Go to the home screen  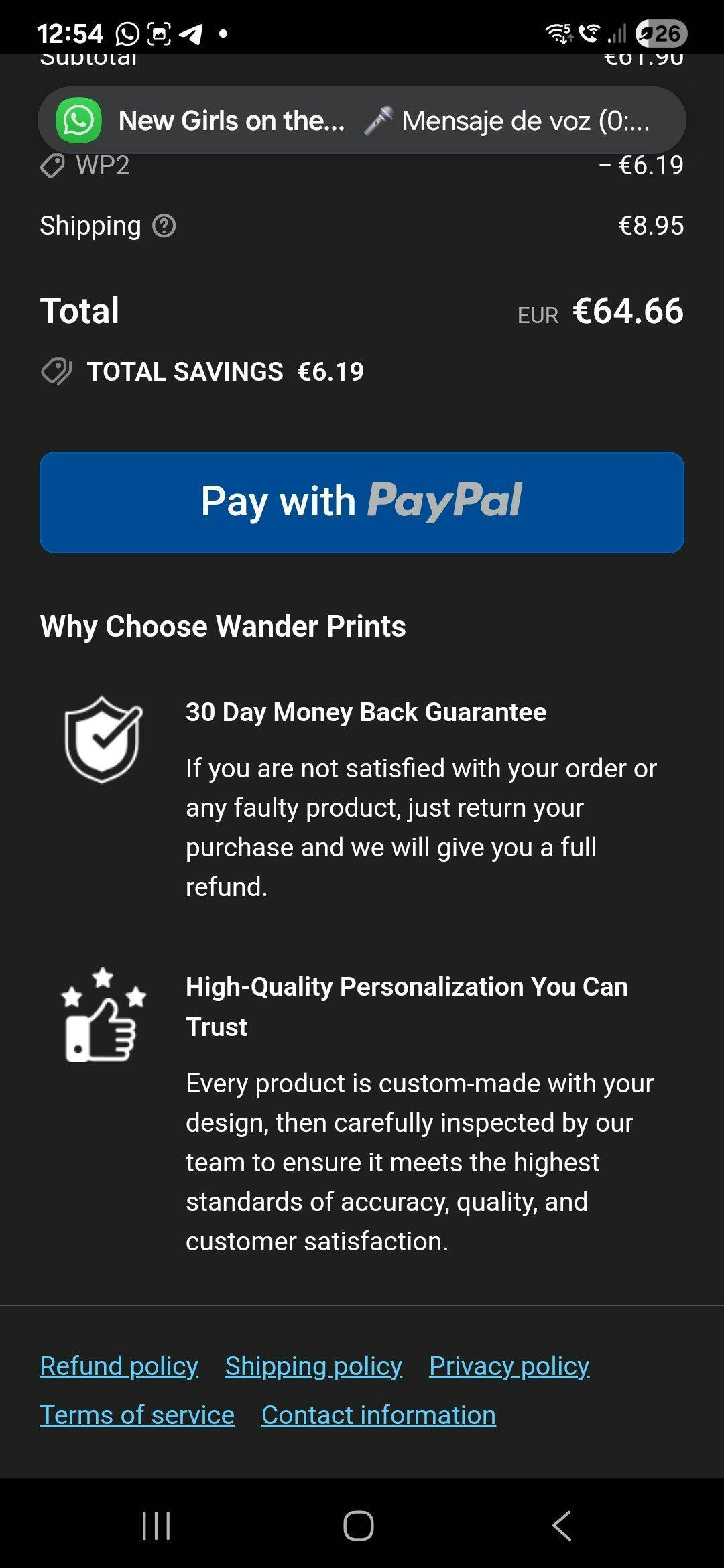click(359, 1526)
